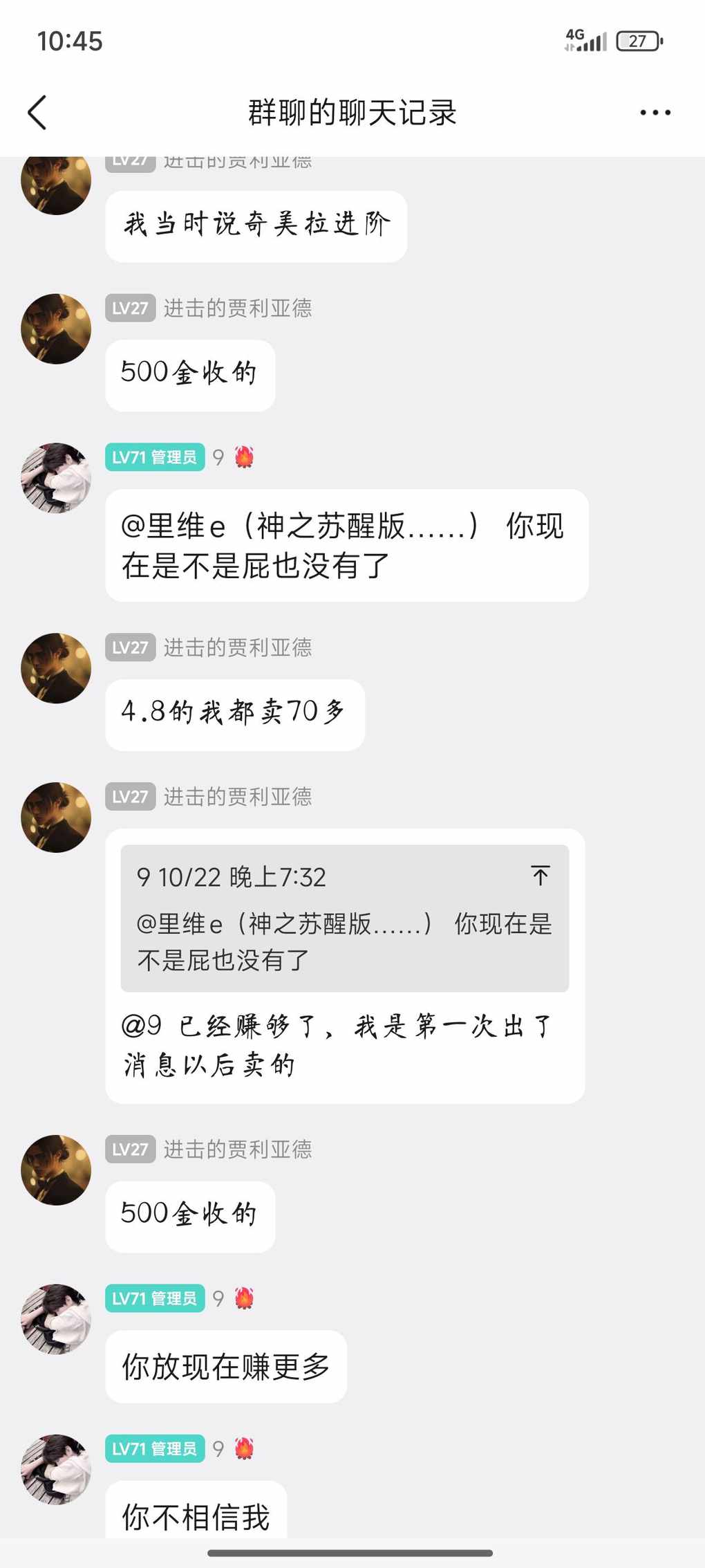
Task: Tap the avatar next to "4.8的我都卖70多"
Action: [x=56, y=668]
